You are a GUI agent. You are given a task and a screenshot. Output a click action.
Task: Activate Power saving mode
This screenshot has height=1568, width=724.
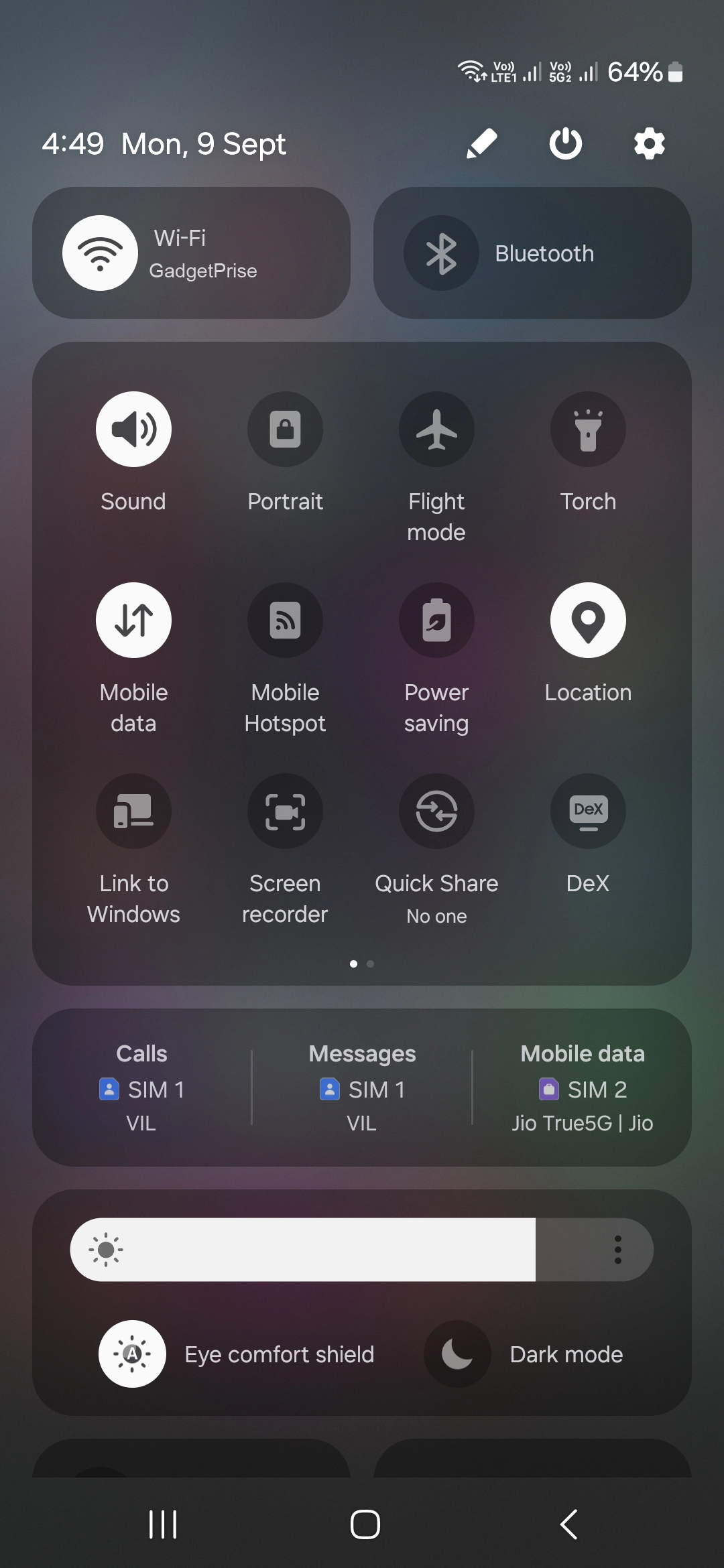pyautogui.click(x=436, y=620)
